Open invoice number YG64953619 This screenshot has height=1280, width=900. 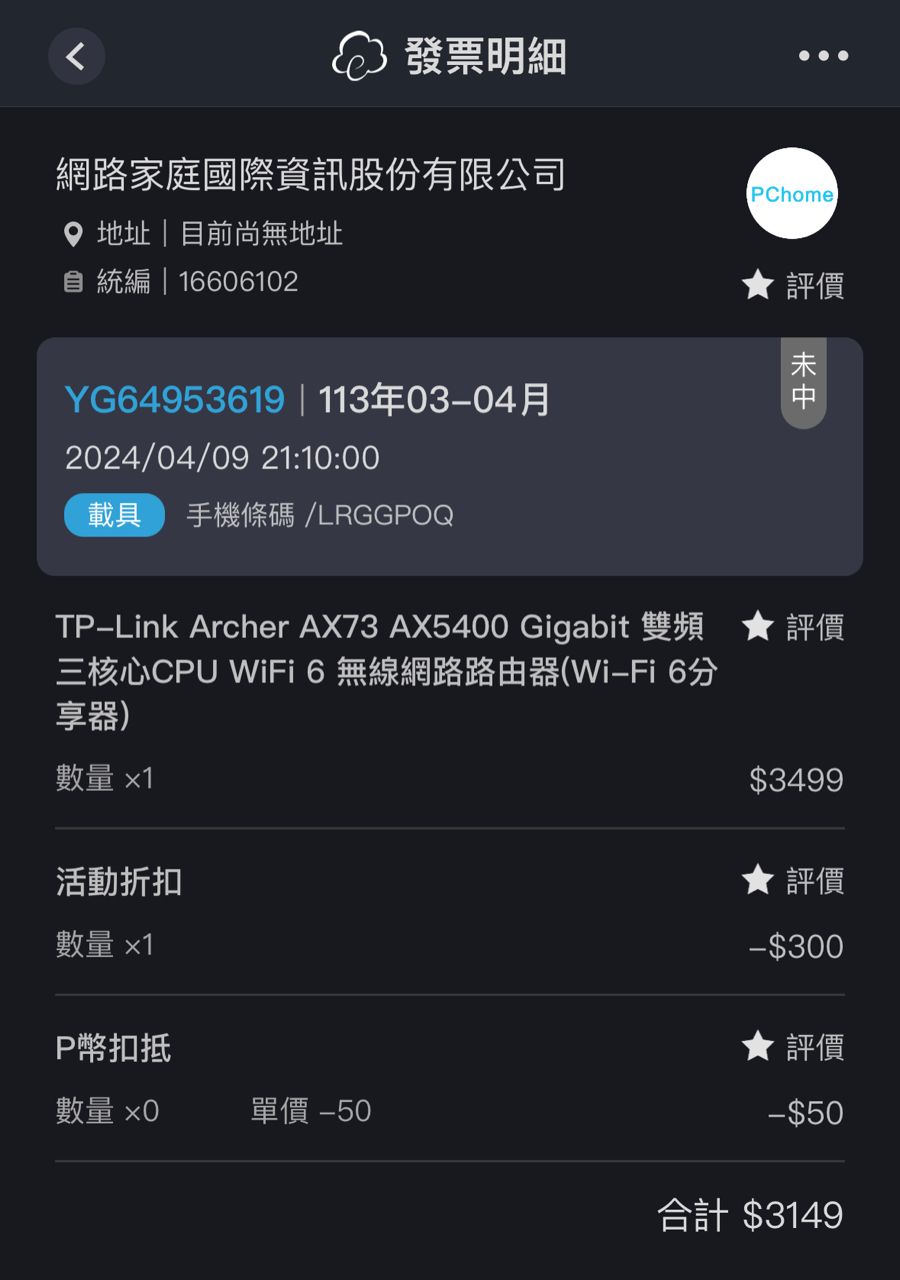point(175,400)
